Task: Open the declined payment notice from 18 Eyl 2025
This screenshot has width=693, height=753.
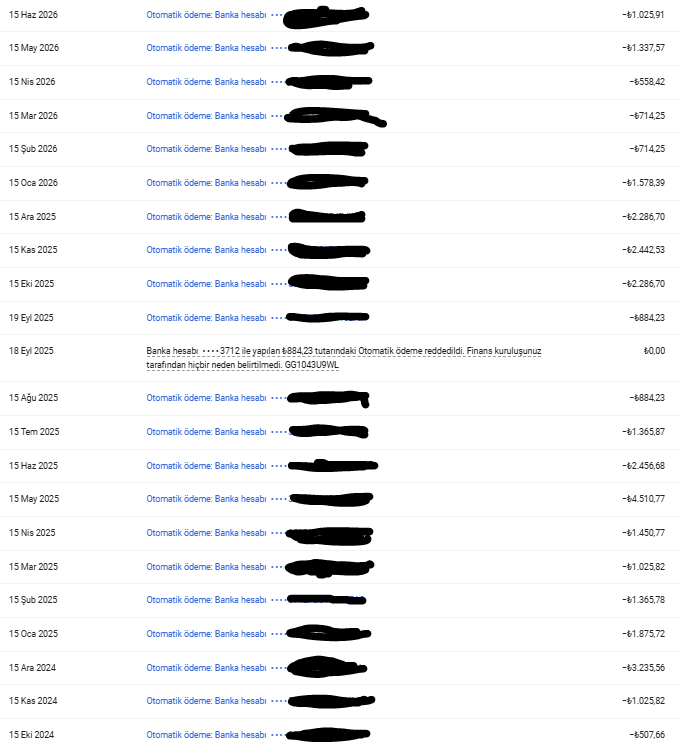Action: click(344, 358)
